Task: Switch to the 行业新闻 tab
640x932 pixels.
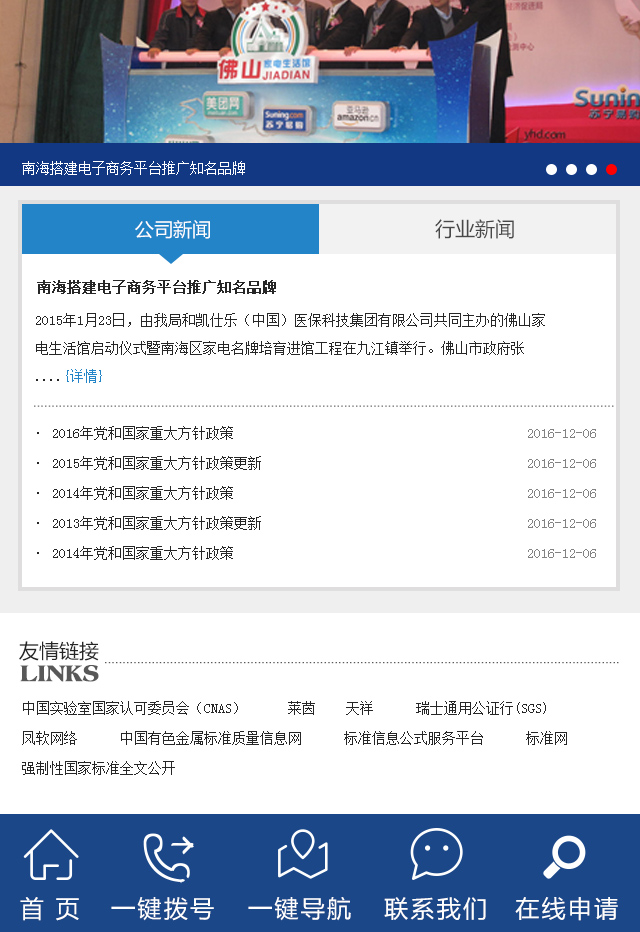Action: click(x=474, y=229)
